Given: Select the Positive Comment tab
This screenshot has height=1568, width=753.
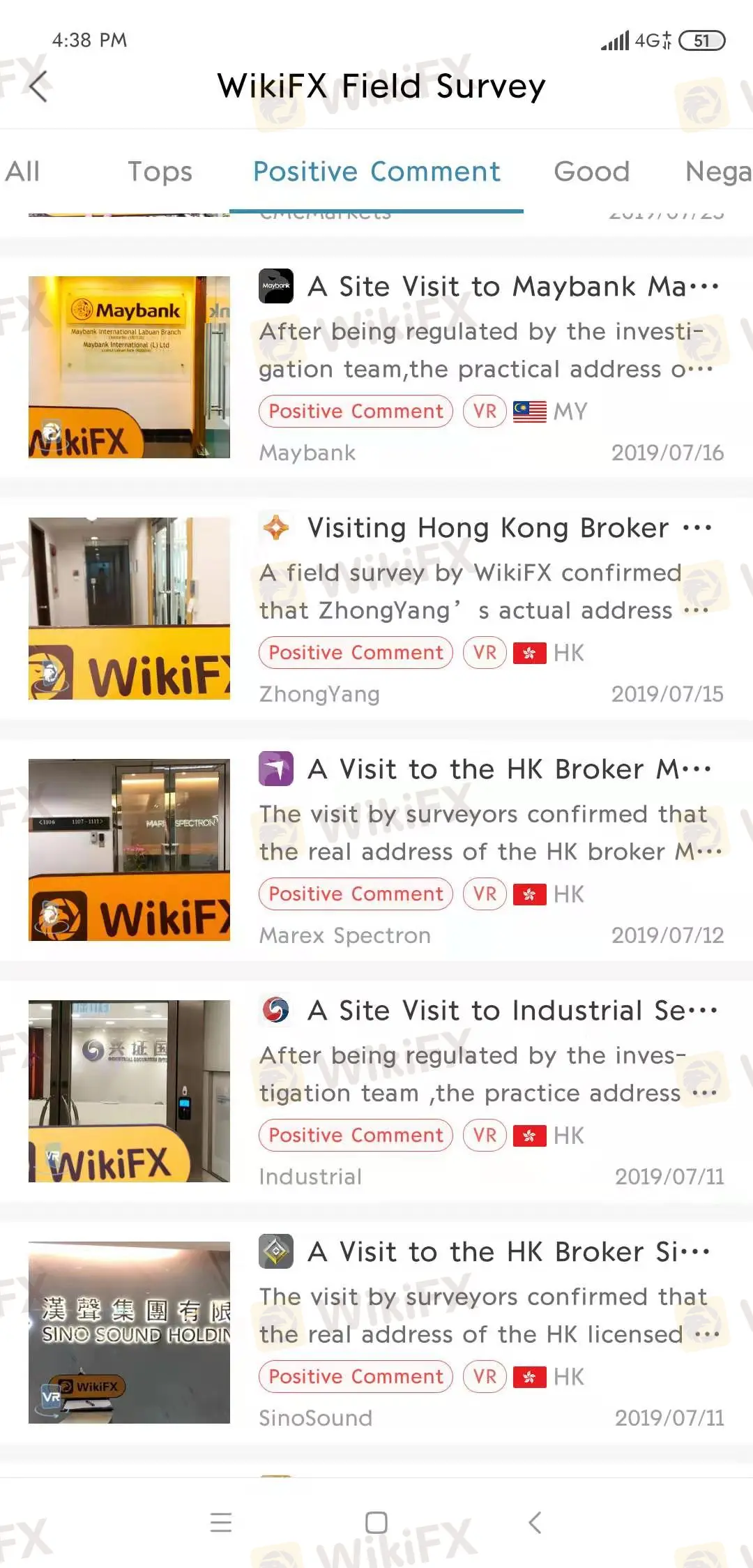Looking at the screenshot, I should [x=376, y=172].
